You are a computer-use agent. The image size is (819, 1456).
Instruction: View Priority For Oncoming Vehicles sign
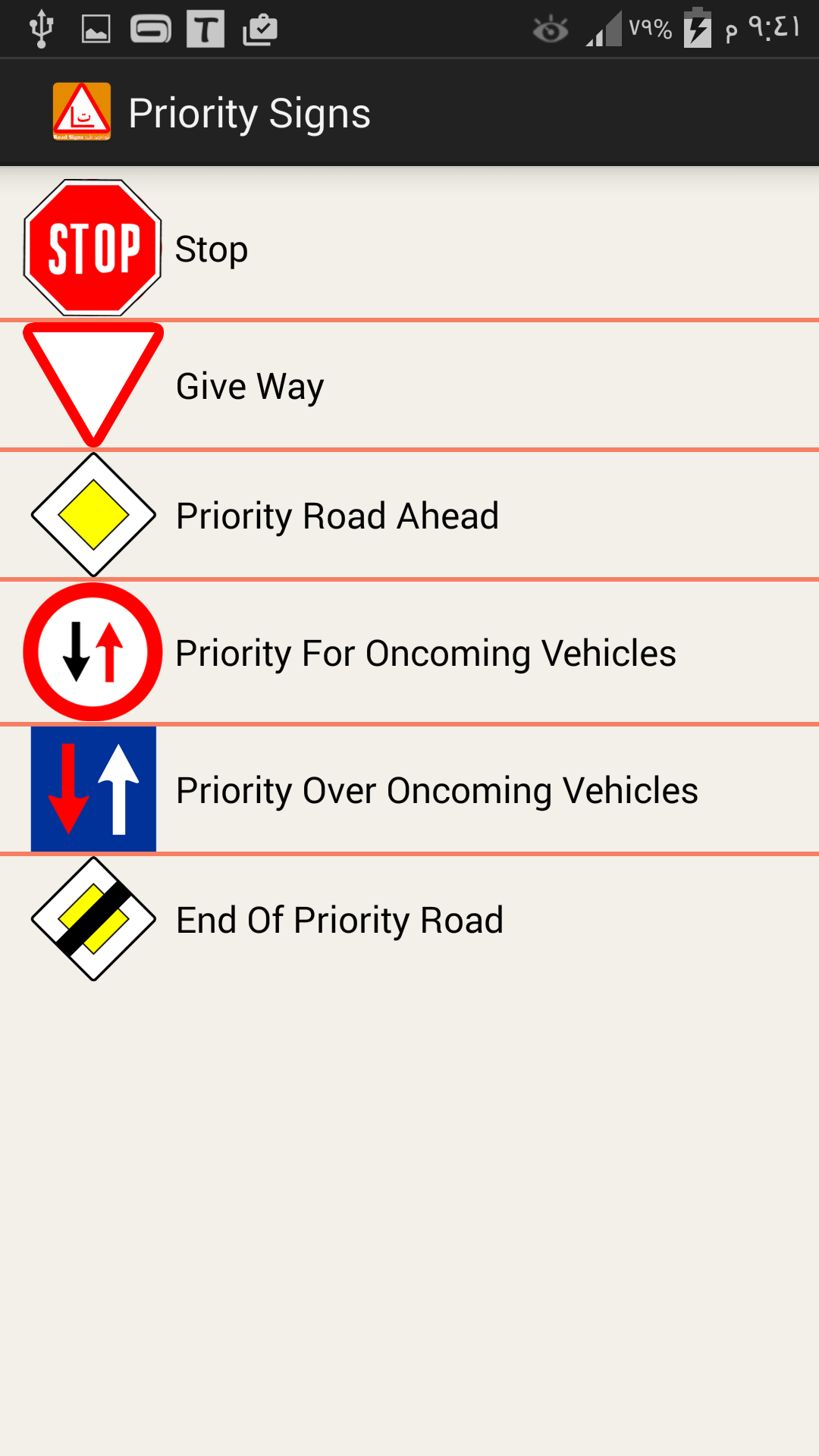coord(409,652)
